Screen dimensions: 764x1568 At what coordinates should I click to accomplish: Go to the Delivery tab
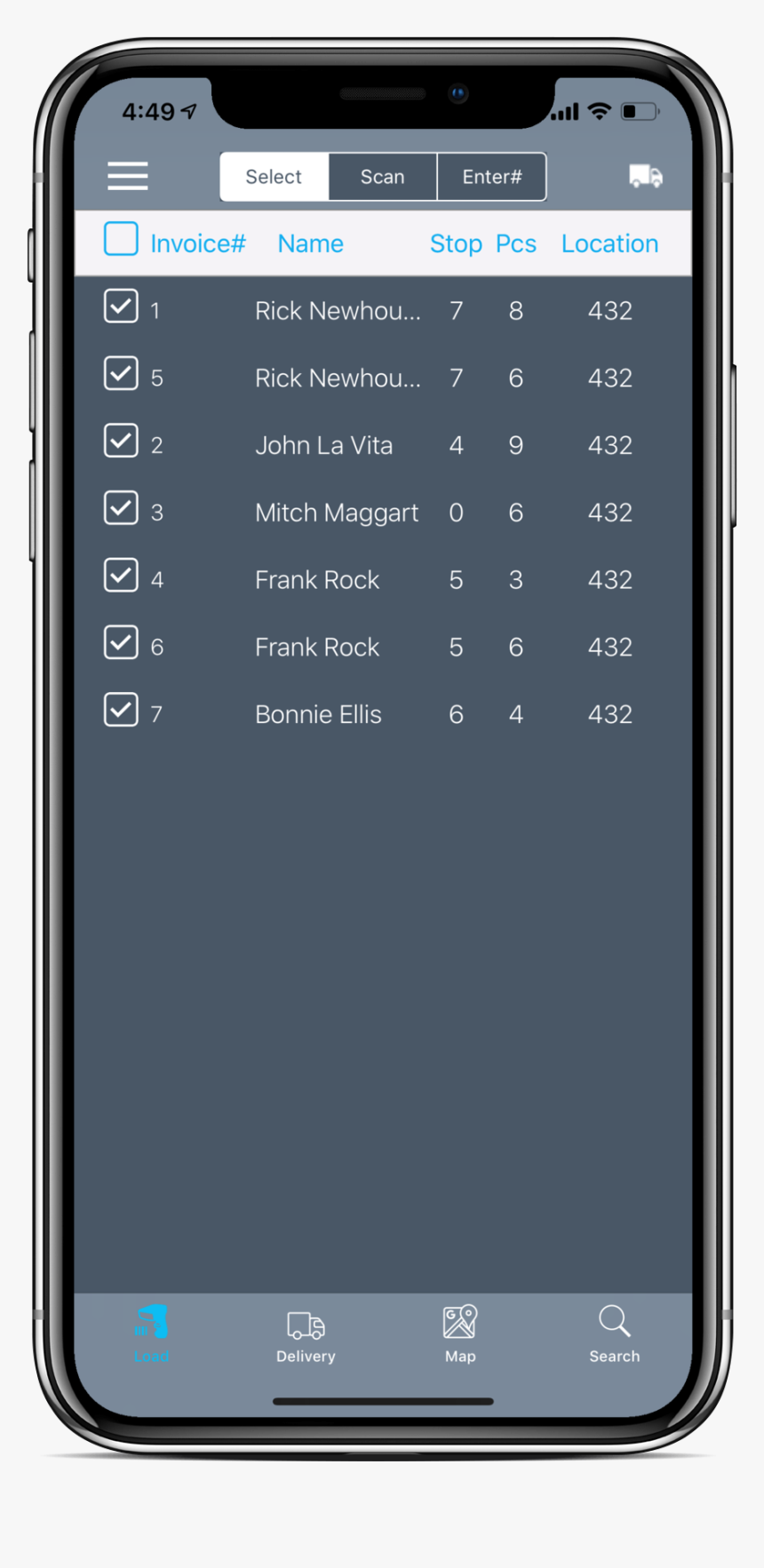306,1333
